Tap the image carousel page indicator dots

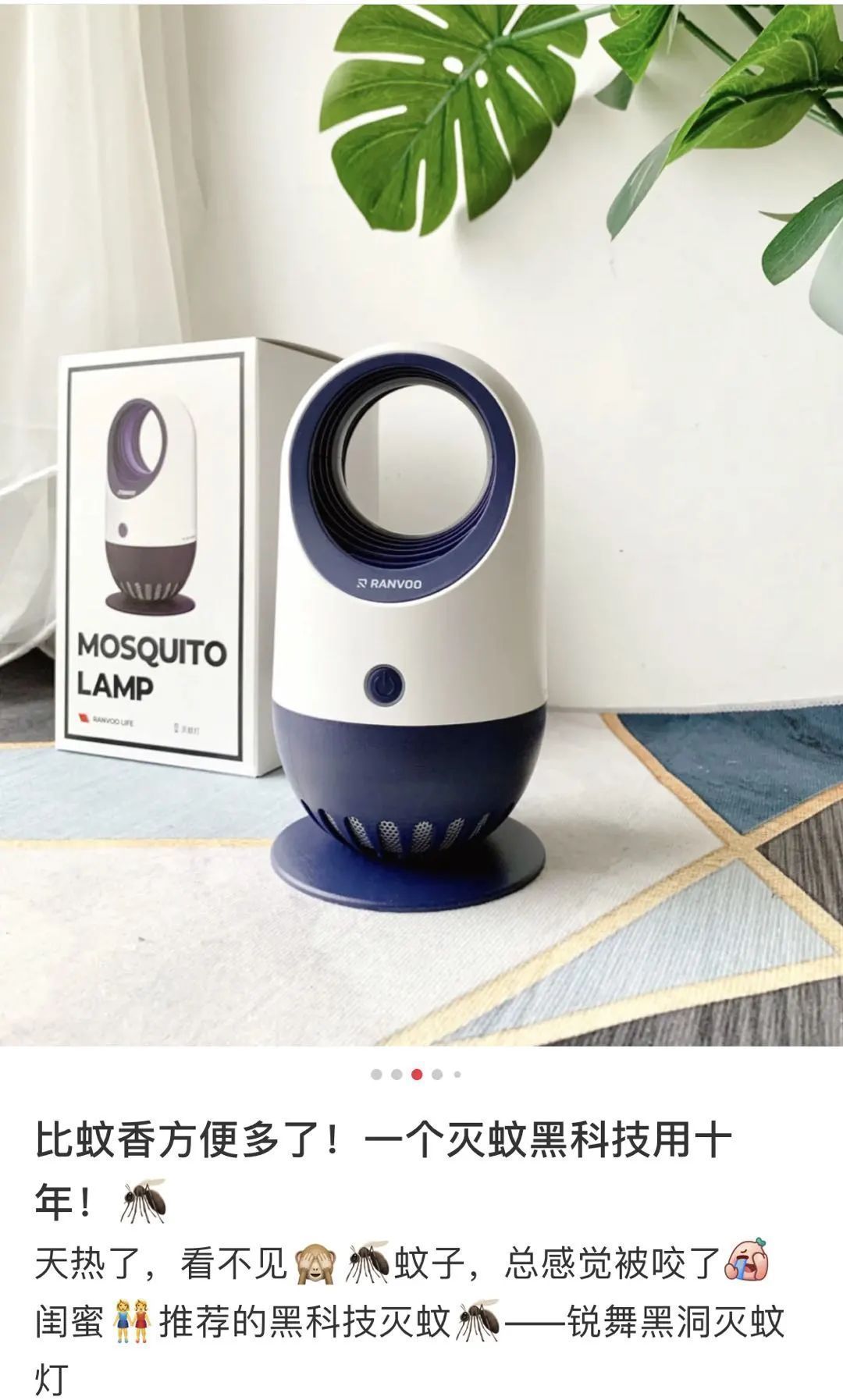[x=416, y=1075]
